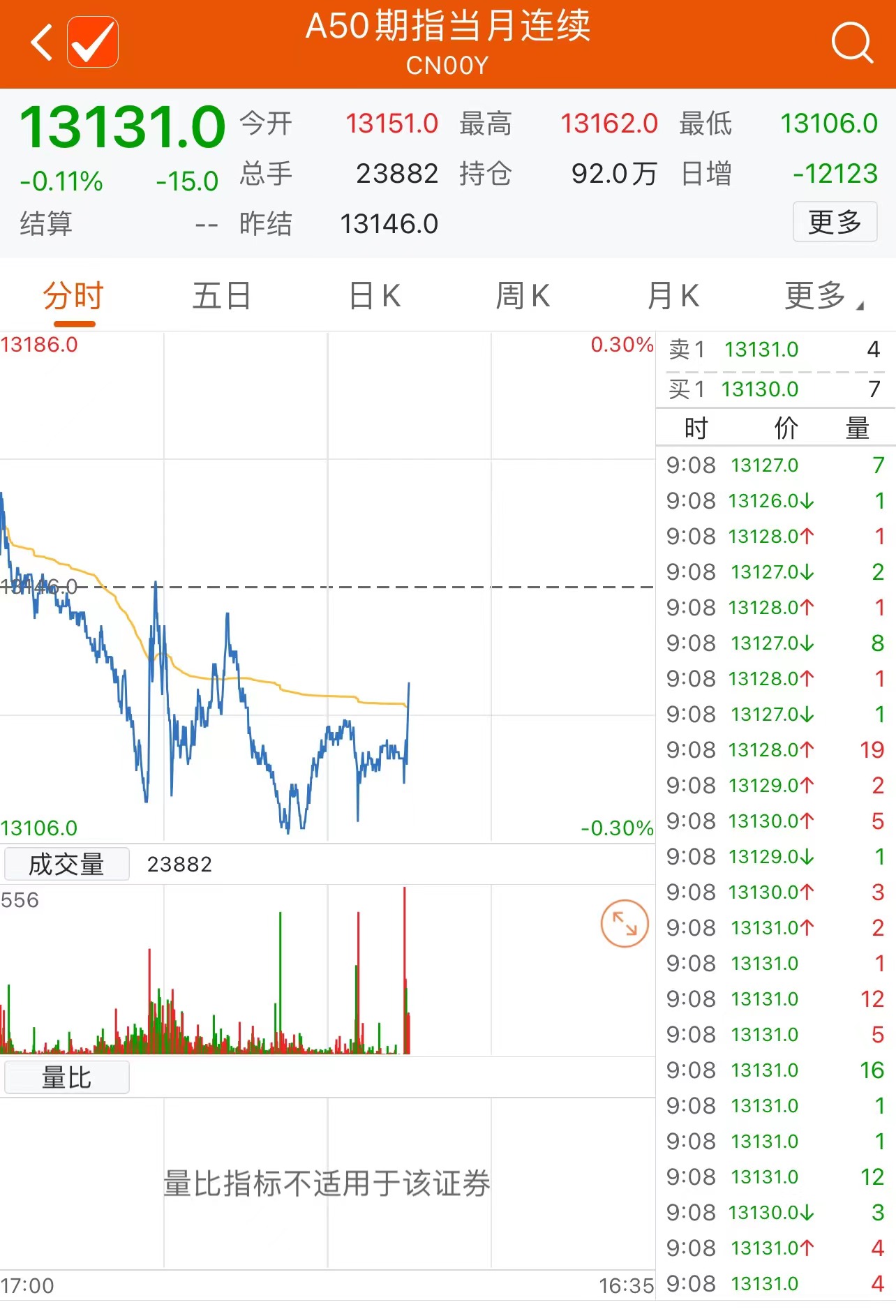The height and width of the screenshot is (1316, 896).
Task: Select the 周K chart tab
Action: pos(523,297)
